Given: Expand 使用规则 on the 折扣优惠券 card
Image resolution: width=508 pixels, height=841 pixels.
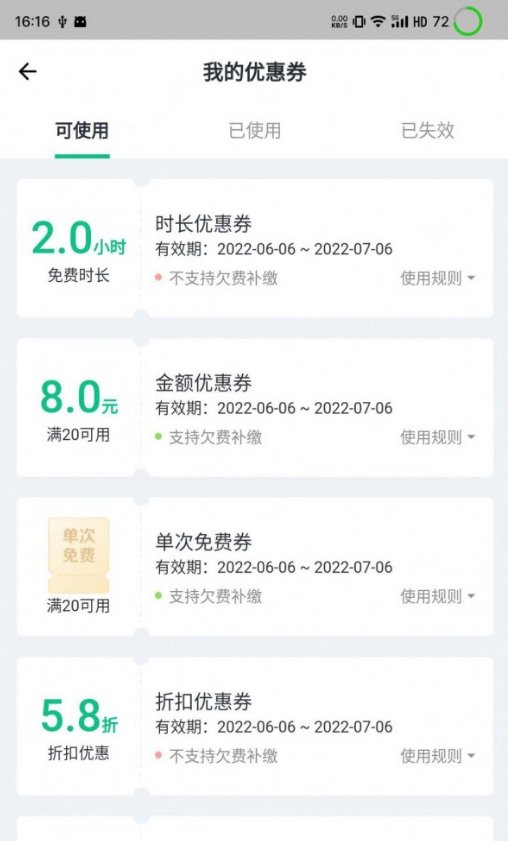Looking at the screenshot, I should (438, 756).
